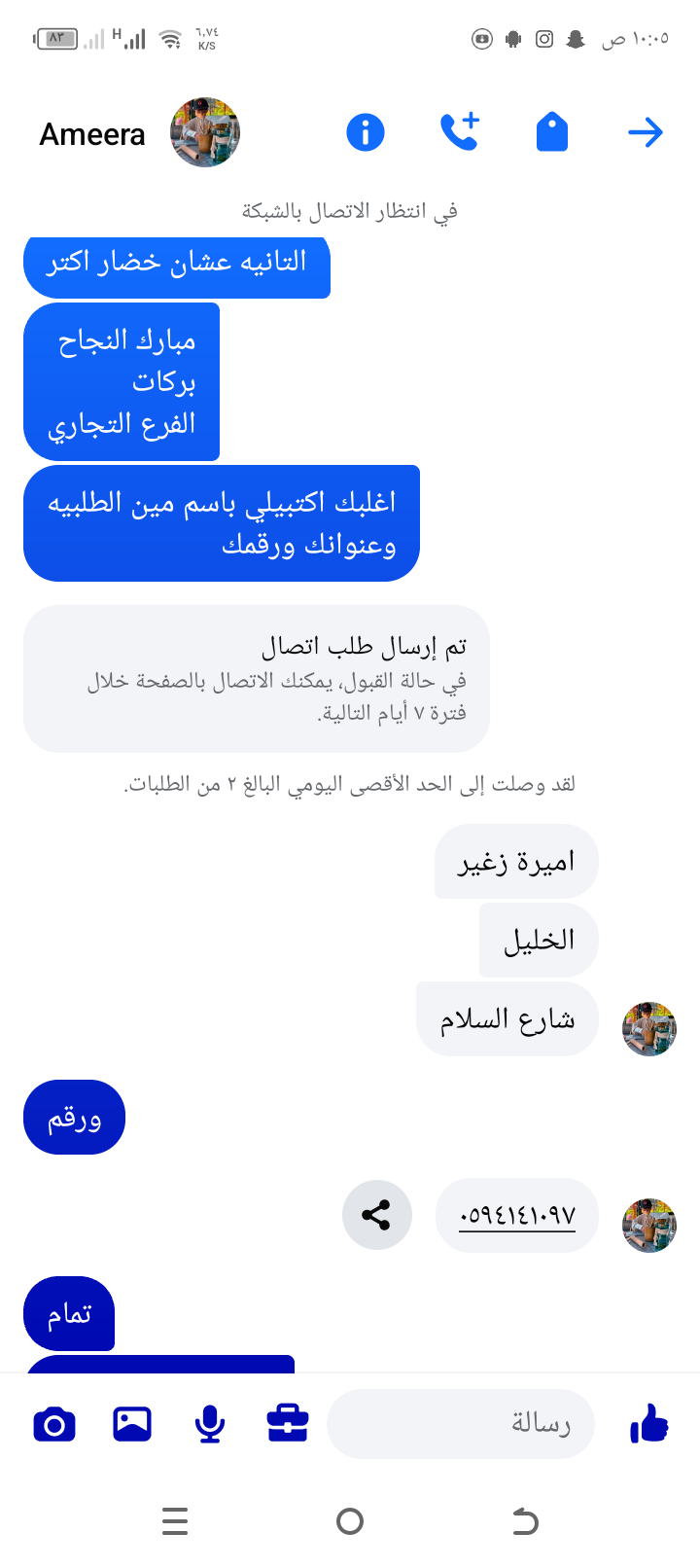Tap the blue arrow back icon
Image resolution: width=700 pixels, height=1568 pixels.
[645, 132]
